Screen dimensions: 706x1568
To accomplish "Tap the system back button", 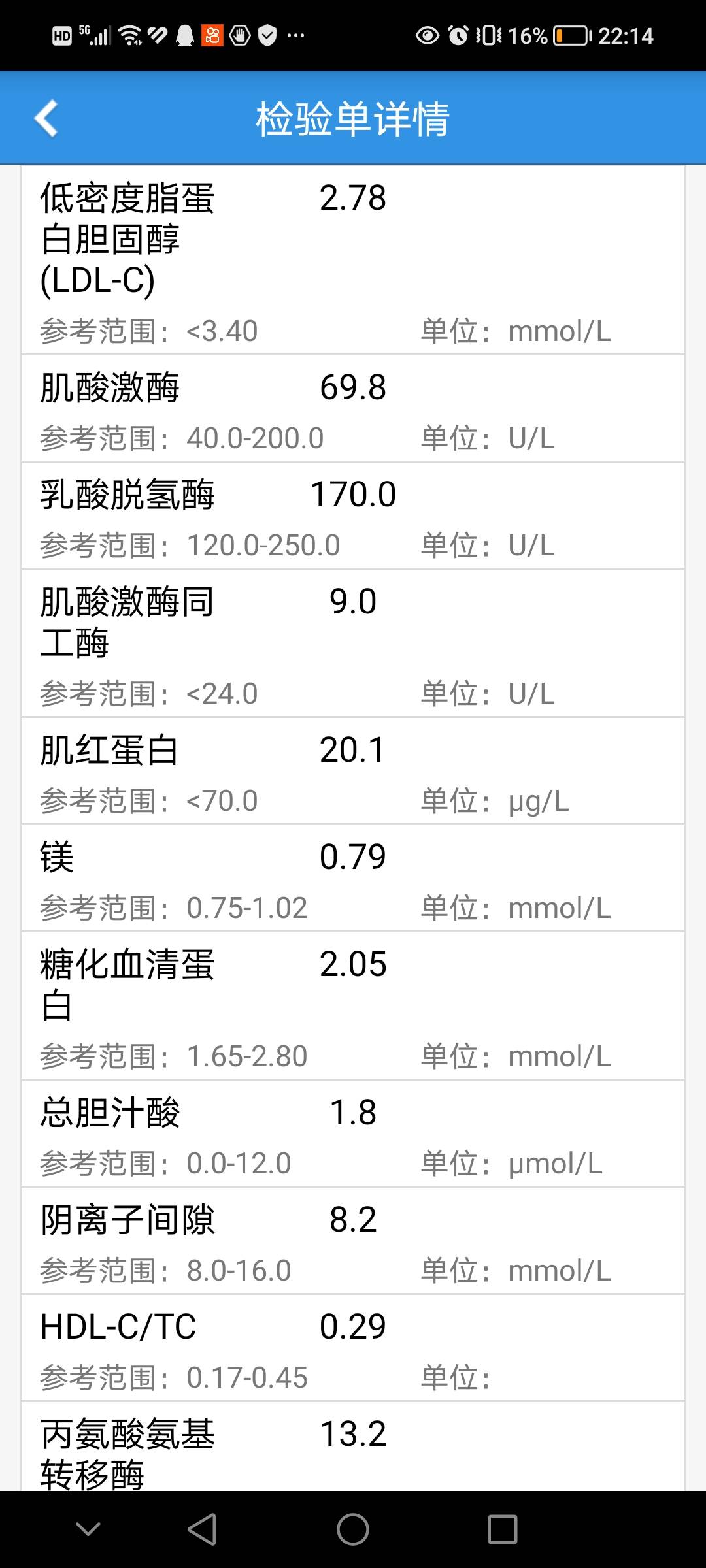I will 202,1529.
